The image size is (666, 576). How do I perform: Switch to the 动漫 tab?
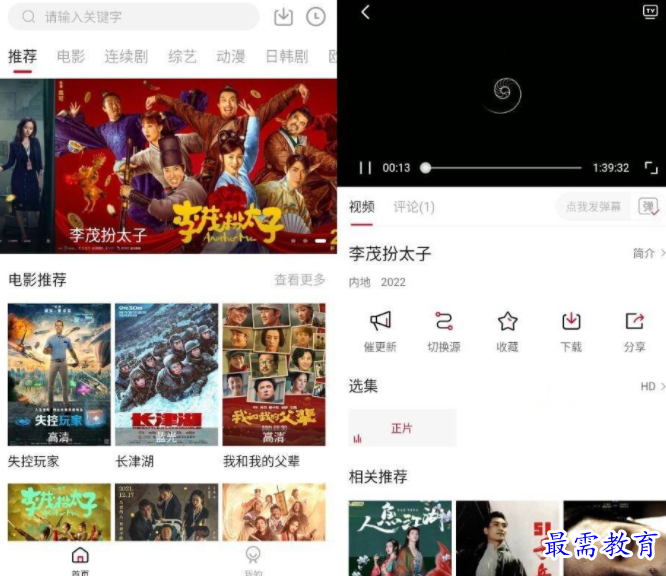click(231, 57)
